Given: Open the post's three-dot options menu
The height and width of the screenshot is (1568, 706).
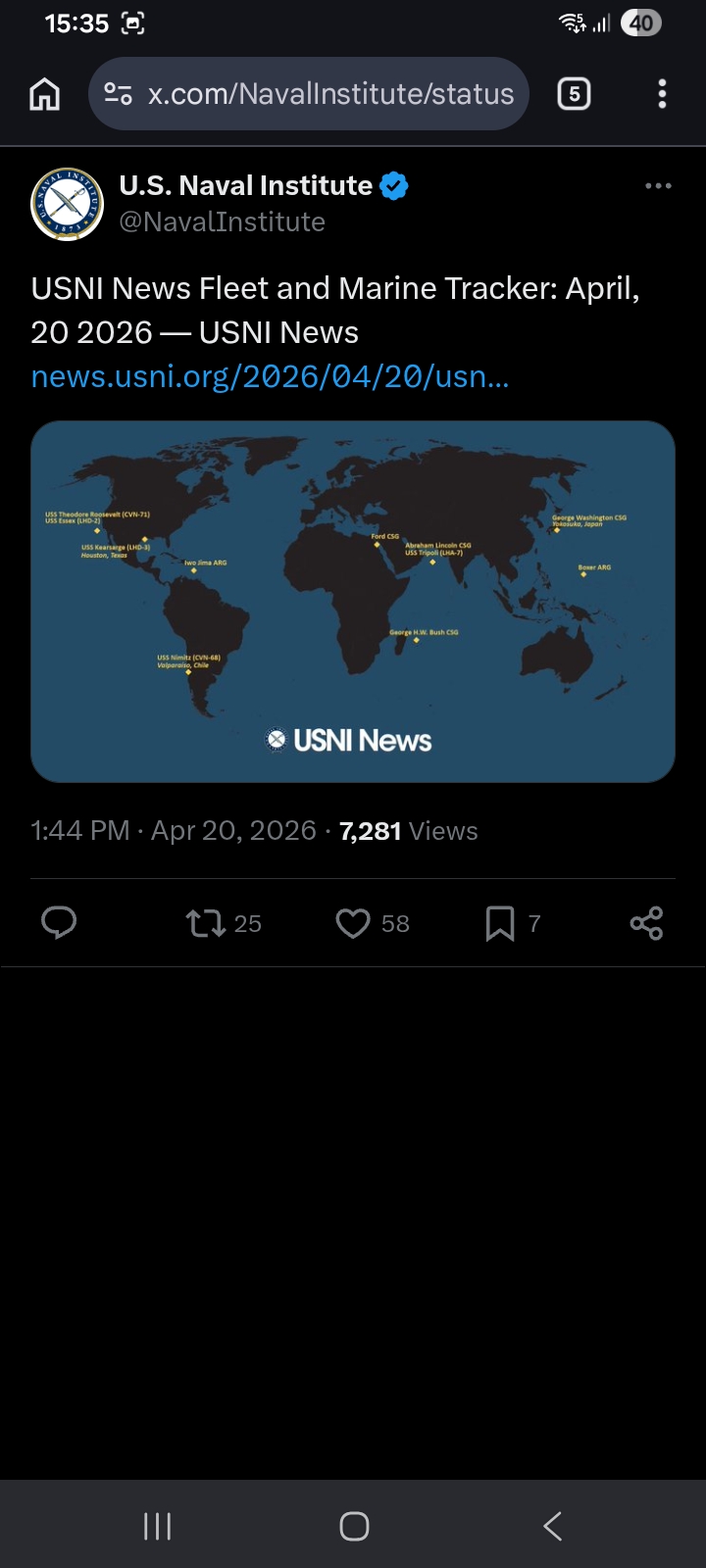Looking at the screenshot, I should (658, 185).
